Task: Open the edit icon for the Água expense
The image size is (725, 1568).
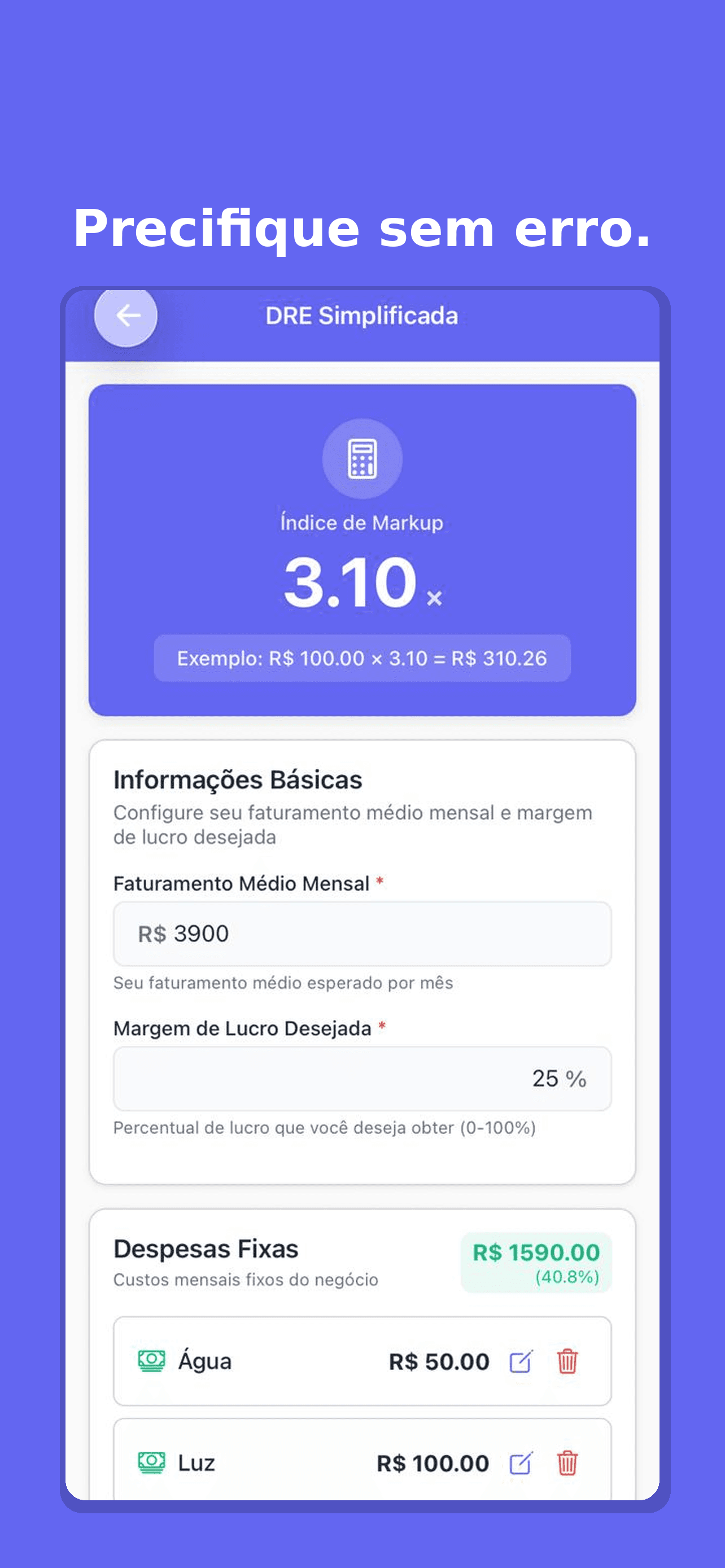Action: (x=521, y=1362)
